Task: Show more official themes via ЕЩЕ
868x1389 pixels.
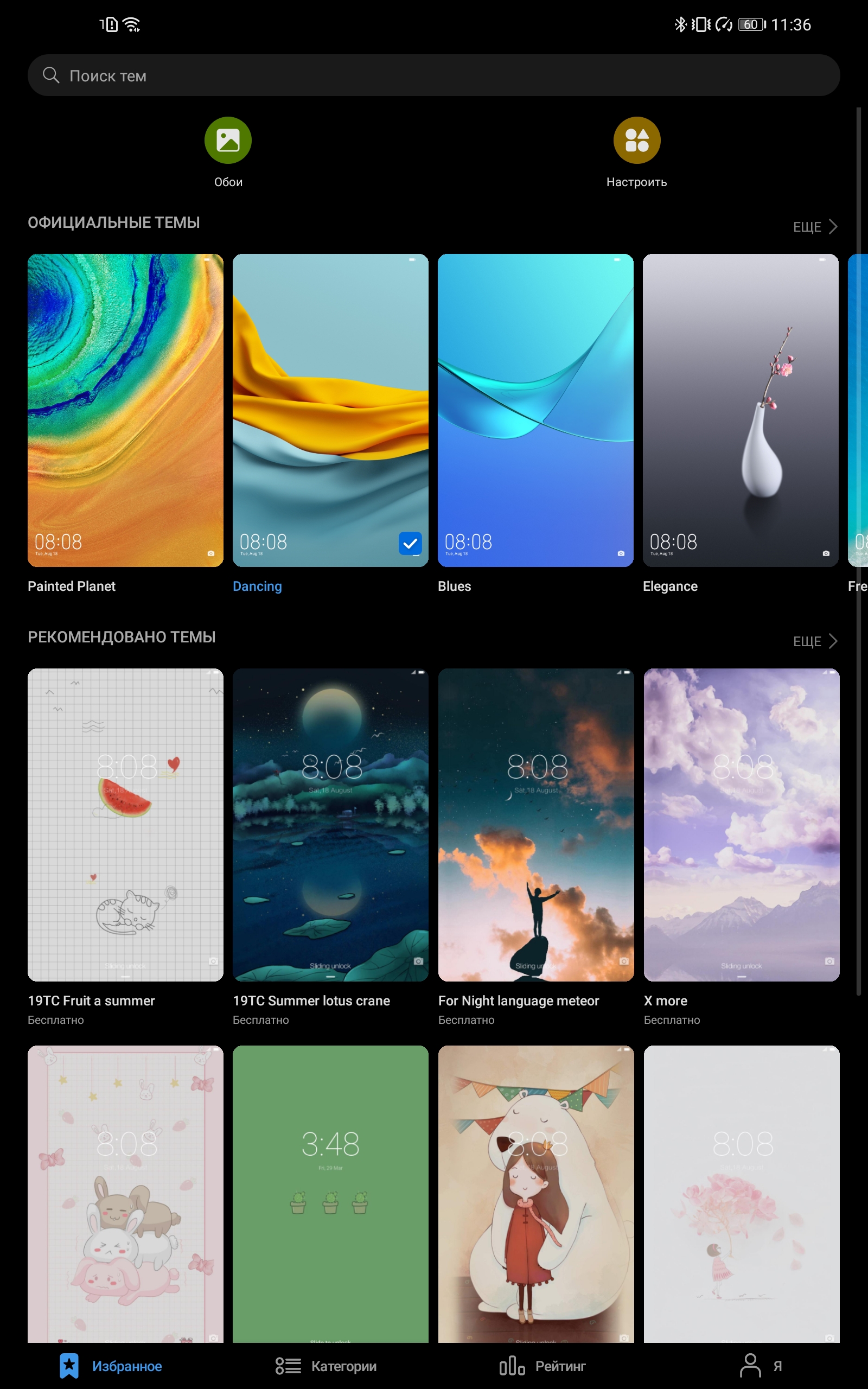Action: pyautogui.click(x=815, y=226)
